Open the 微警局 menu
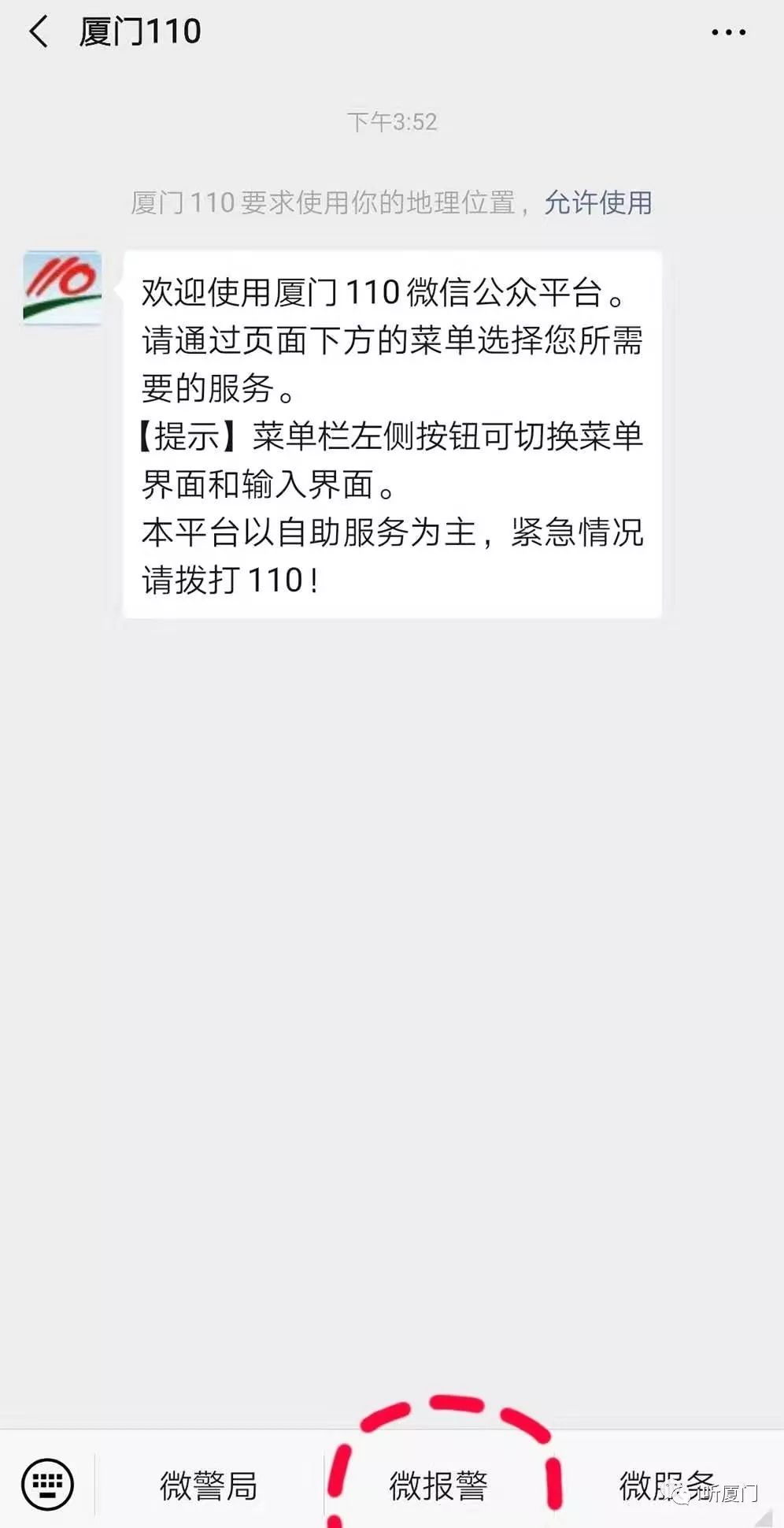This screenshot has width=784, height=1528. (209, 1485)
